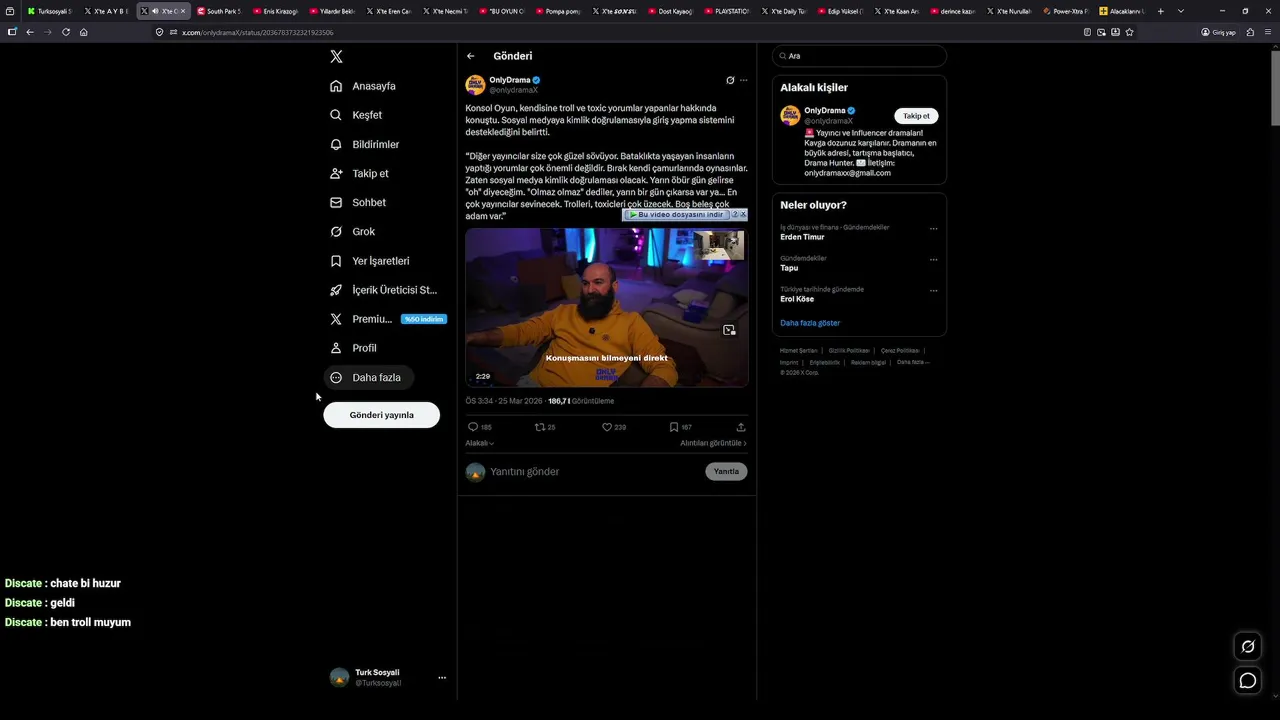Open Daha fazla göster trends link

(x=810, y=323)
